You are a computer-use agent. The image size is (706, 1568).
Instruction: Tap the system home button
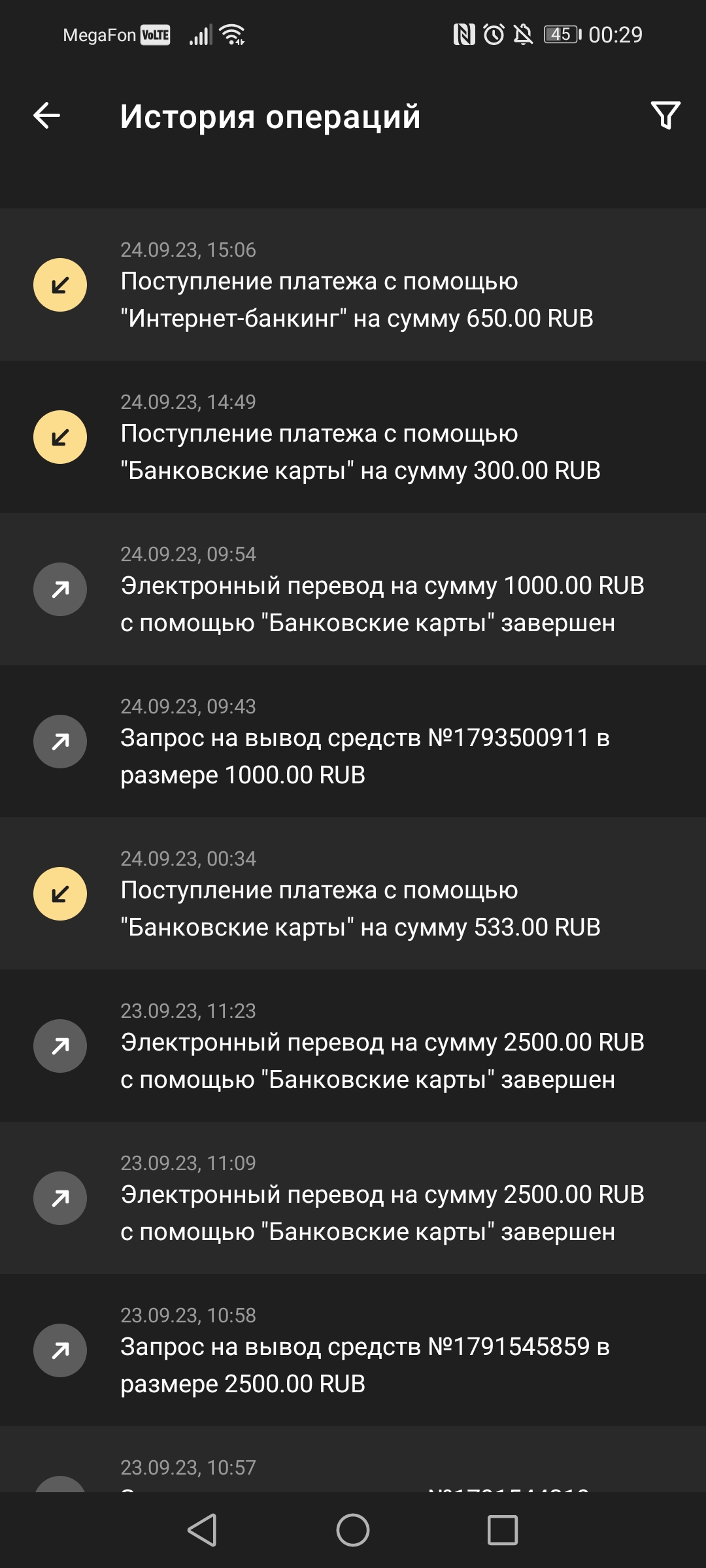point(353,1530)
